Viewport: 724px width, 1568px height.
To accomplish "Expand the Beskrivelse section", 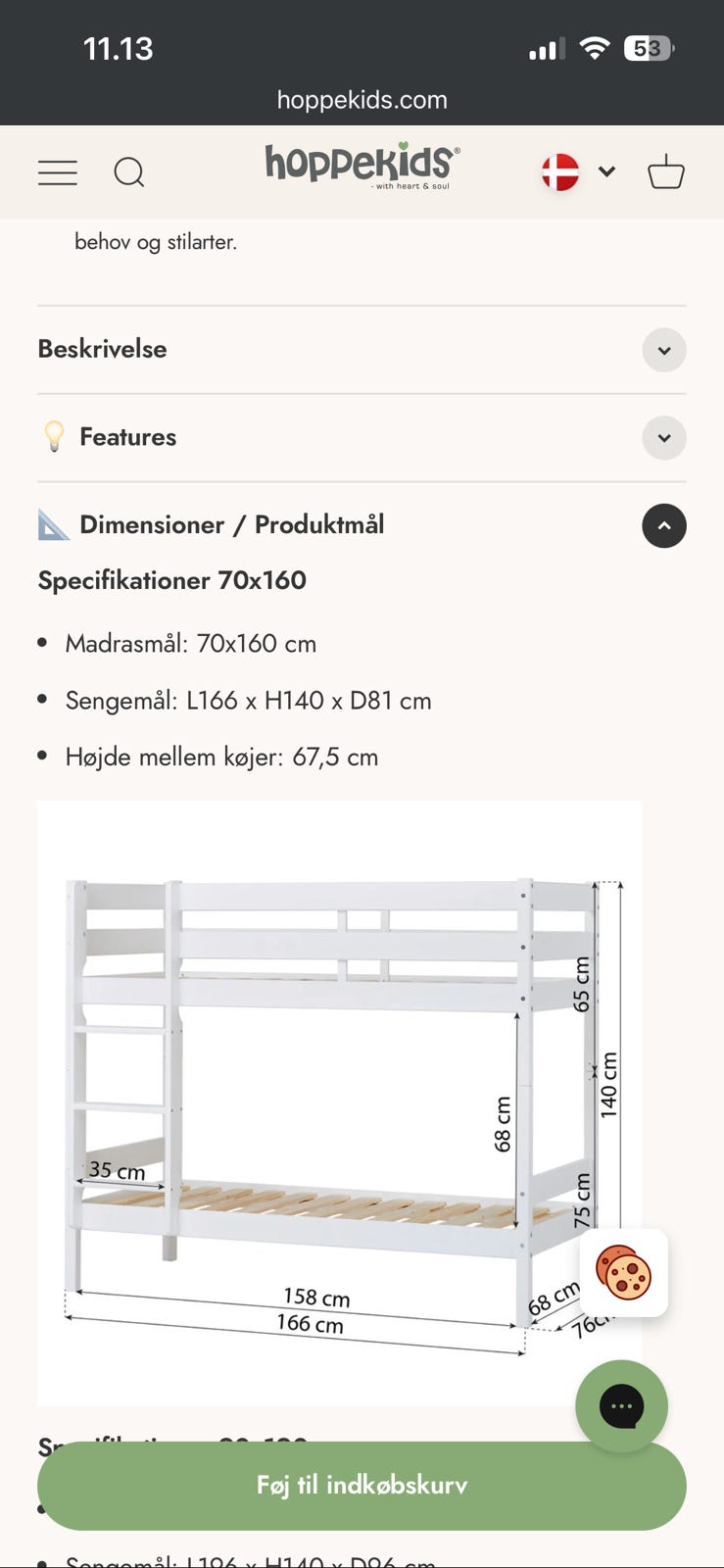I will pyautogui.click(x=663, y=350).
